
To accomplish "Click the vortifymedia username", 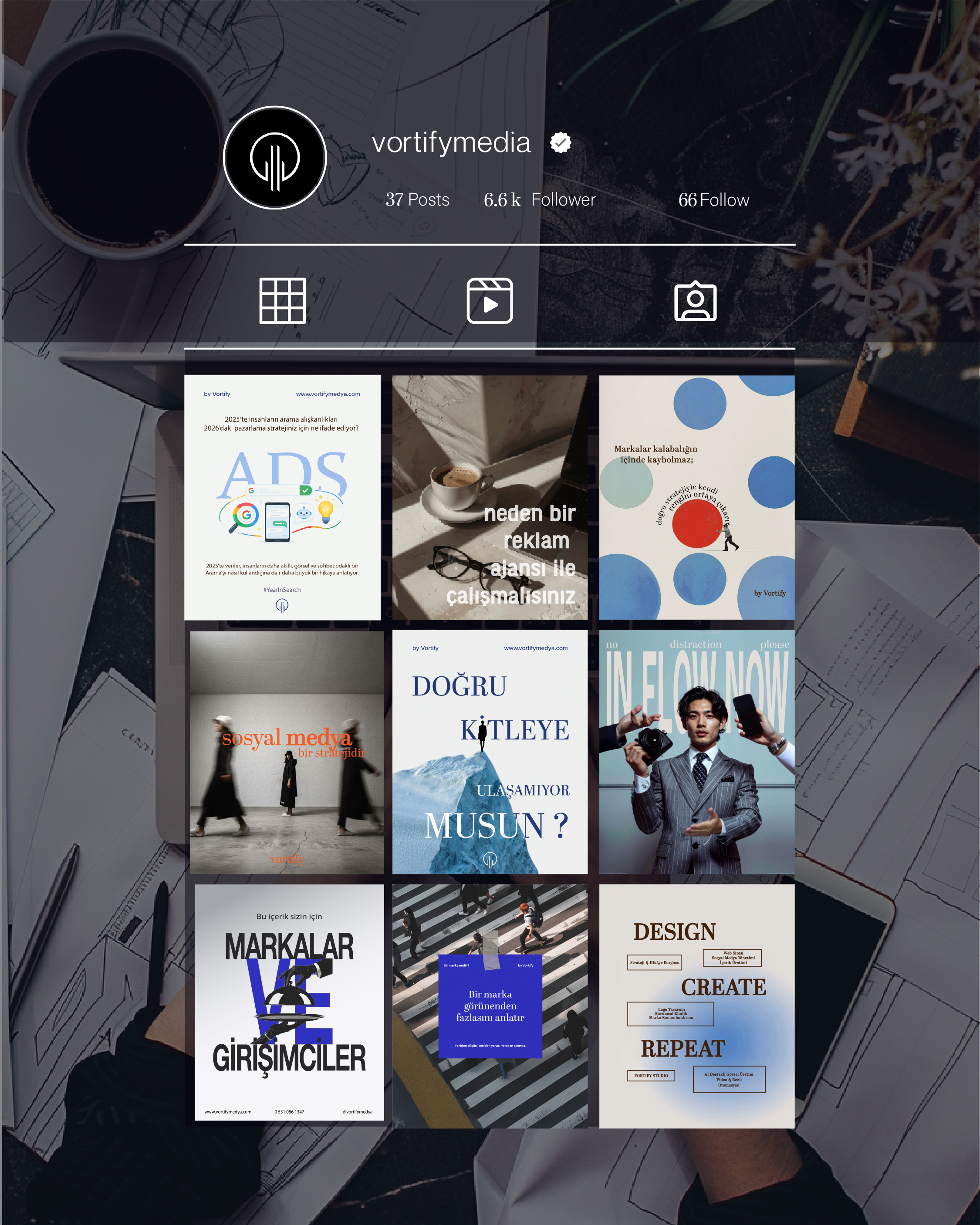I will (x=451, y=144).
